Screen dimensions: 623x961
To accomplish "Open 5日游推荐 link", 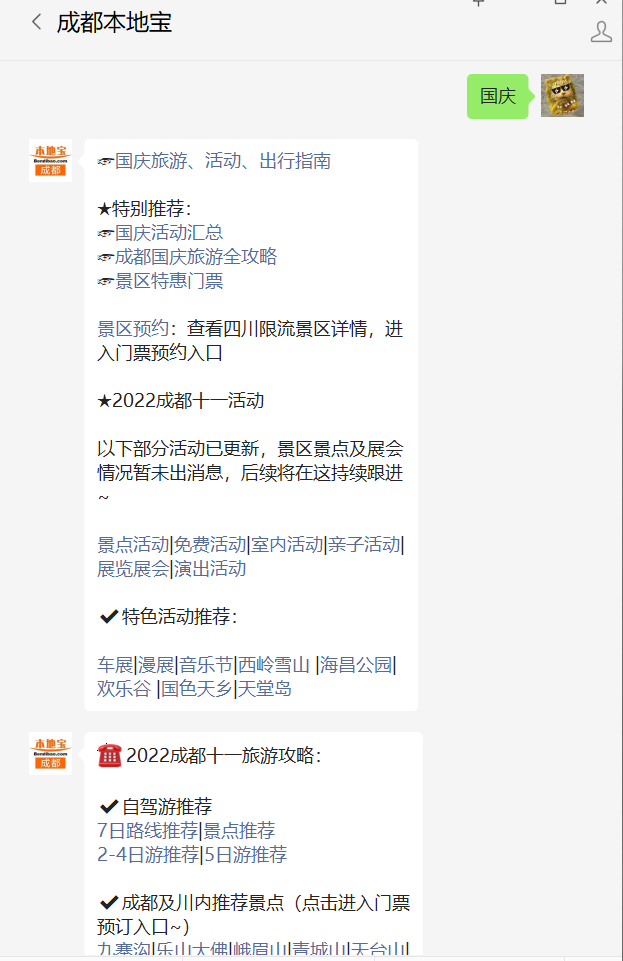I will [x=246, y=855].
